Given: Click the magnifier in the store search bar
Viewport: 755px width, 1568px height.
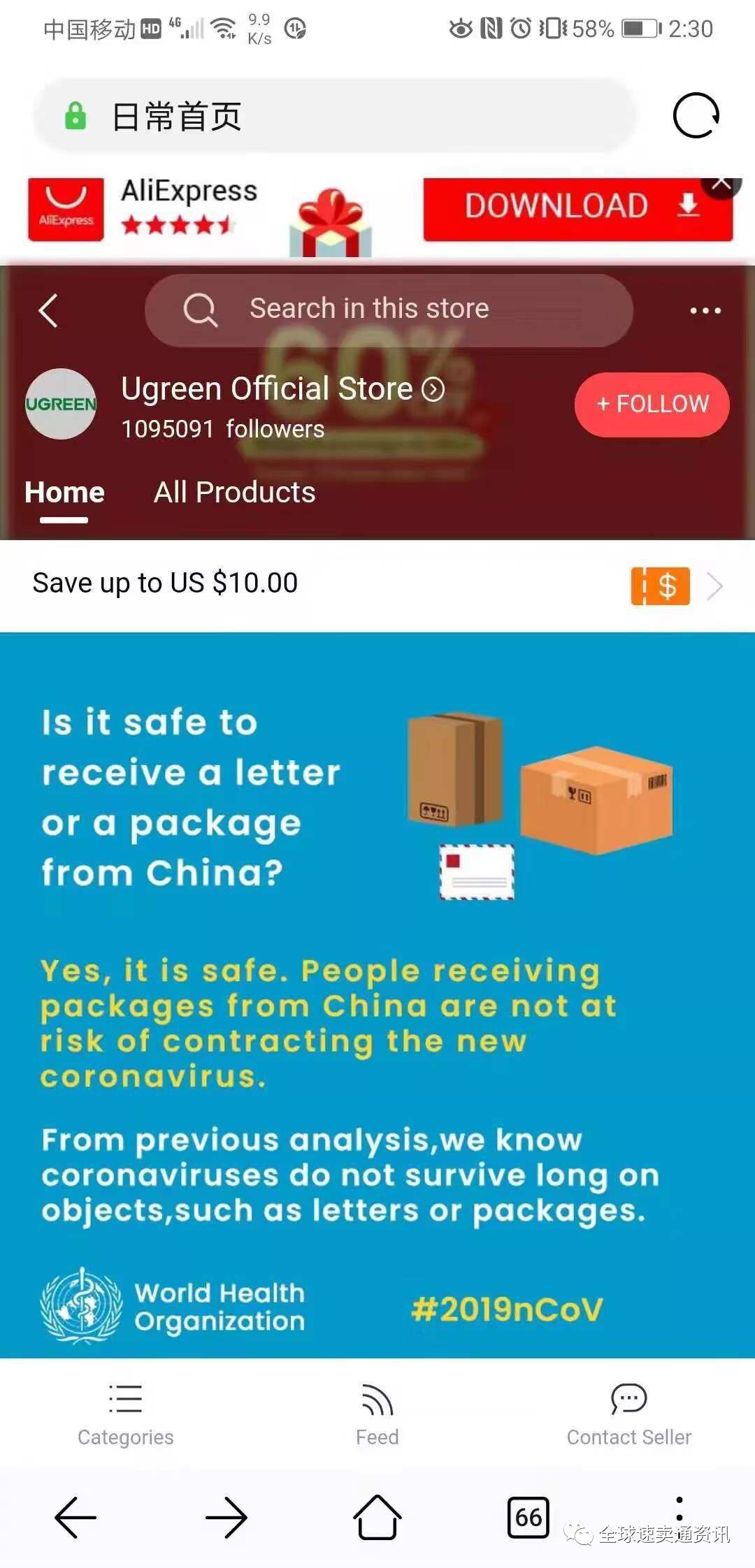Looking at the screenshot, I should (x=201, y=310).
